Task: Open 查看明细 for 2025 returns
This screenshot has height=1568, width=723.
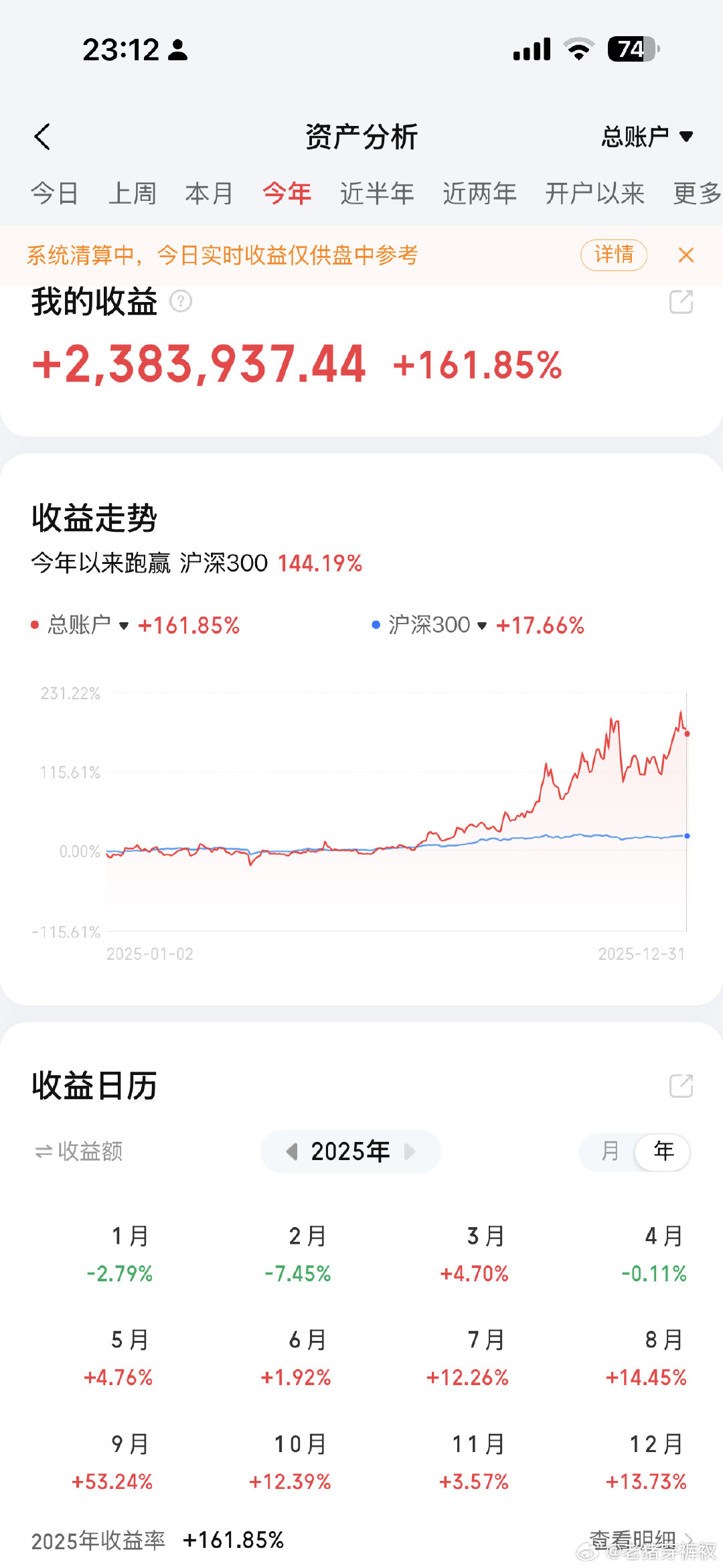Action: coord(639,1539)
